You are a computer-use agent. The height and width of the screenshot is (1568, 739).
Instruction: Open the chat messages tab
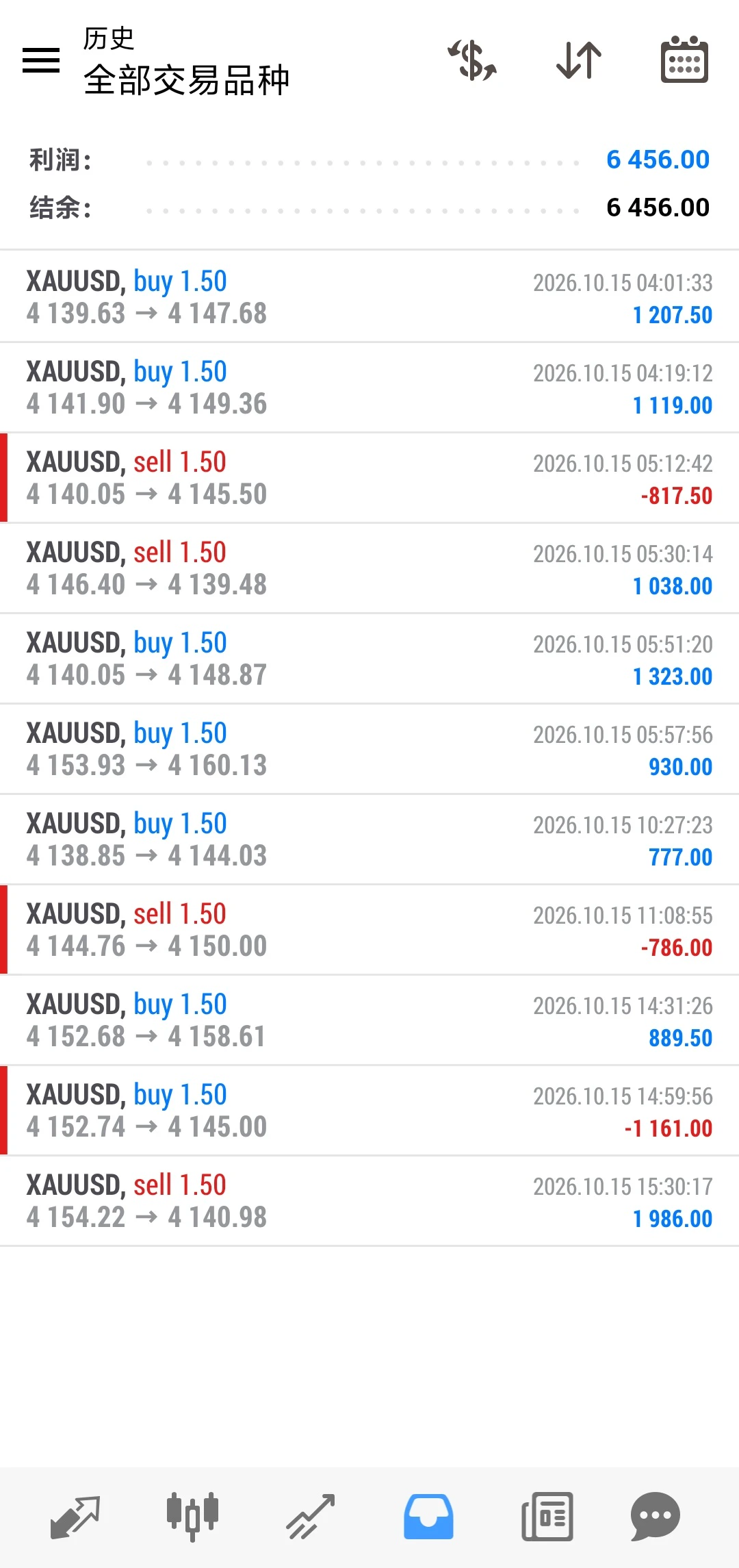pyautogui.click(x=655, y=1517)
